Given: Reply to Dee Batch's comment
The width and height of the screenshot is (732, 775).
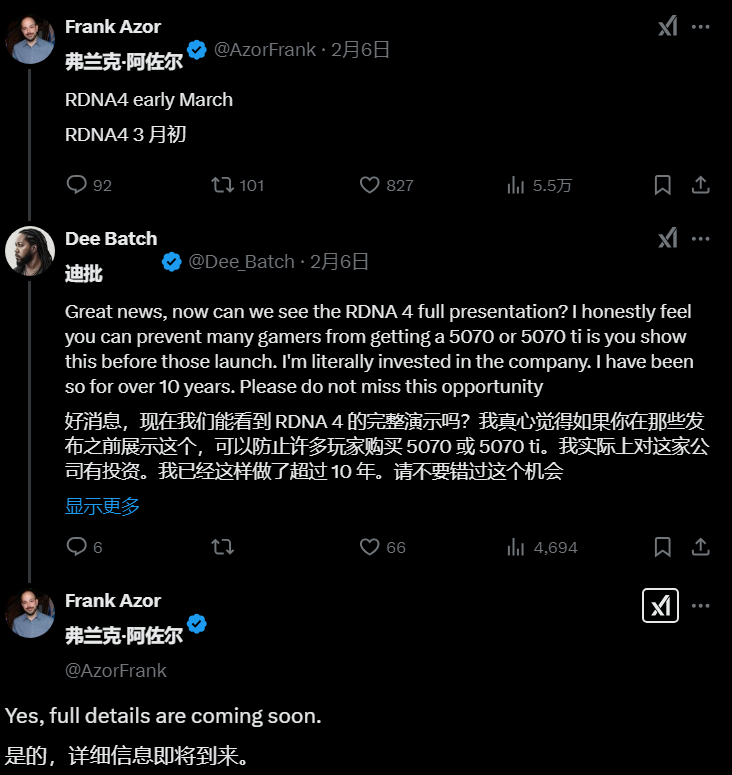Looking at the screenshot, I should pyautogui.click(x=77, y=547).
